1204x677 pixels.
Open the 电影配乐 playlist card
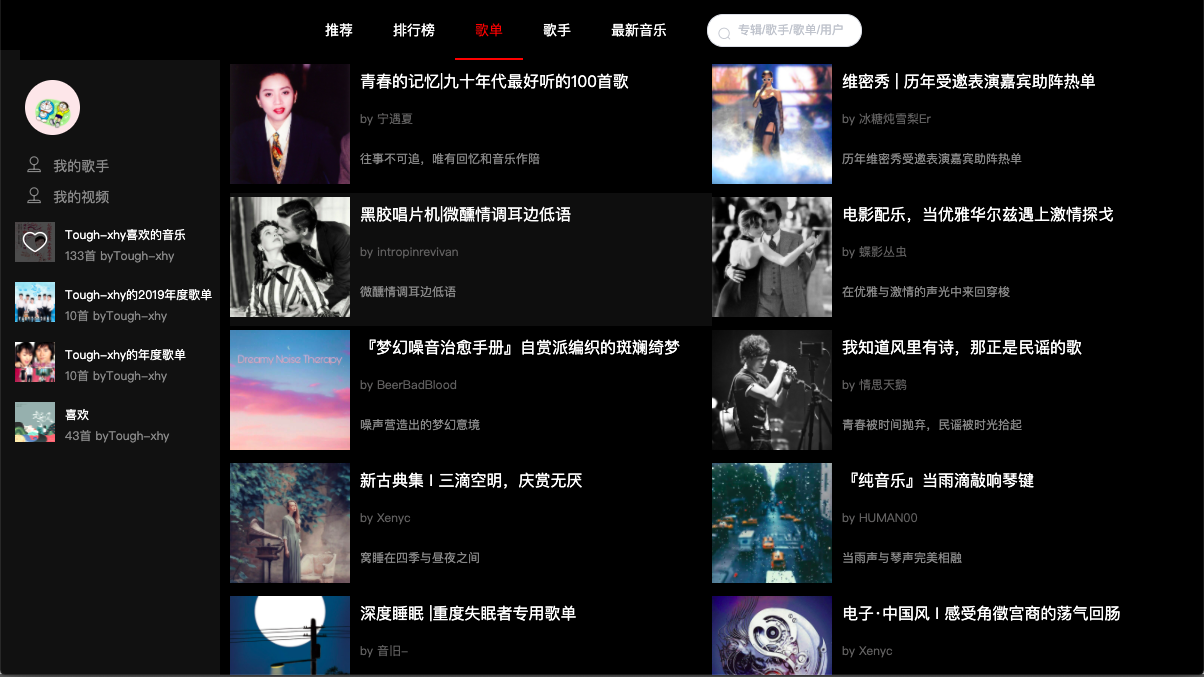pyautogui.click(x=977, y=215)
